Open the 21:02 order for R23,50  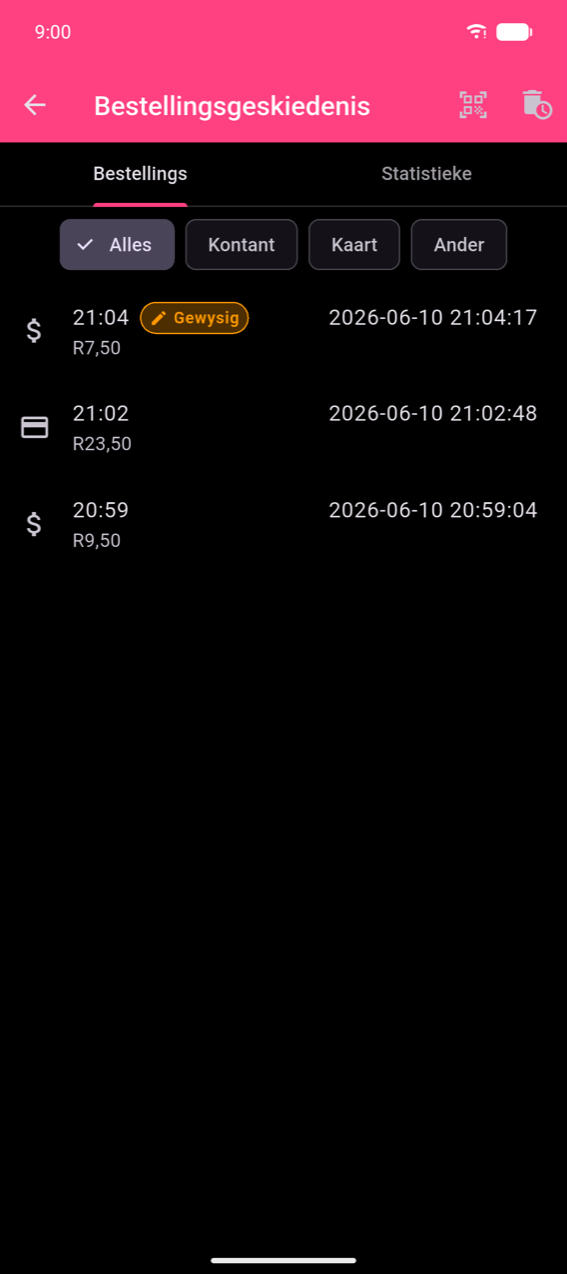(283, 428)
